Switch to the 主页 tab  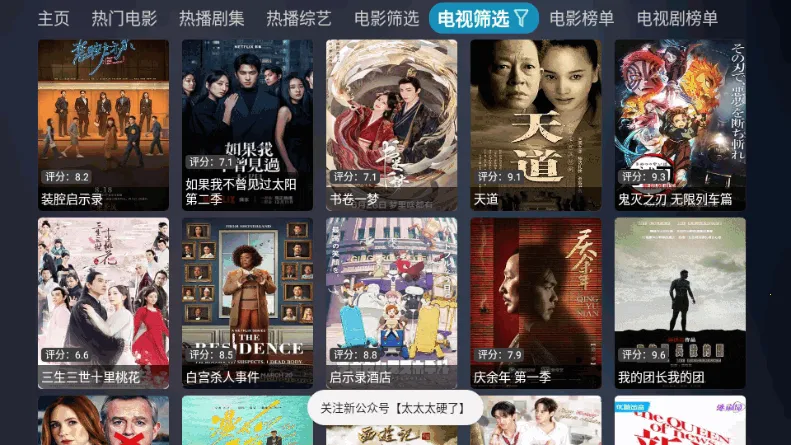pos(53,18)
